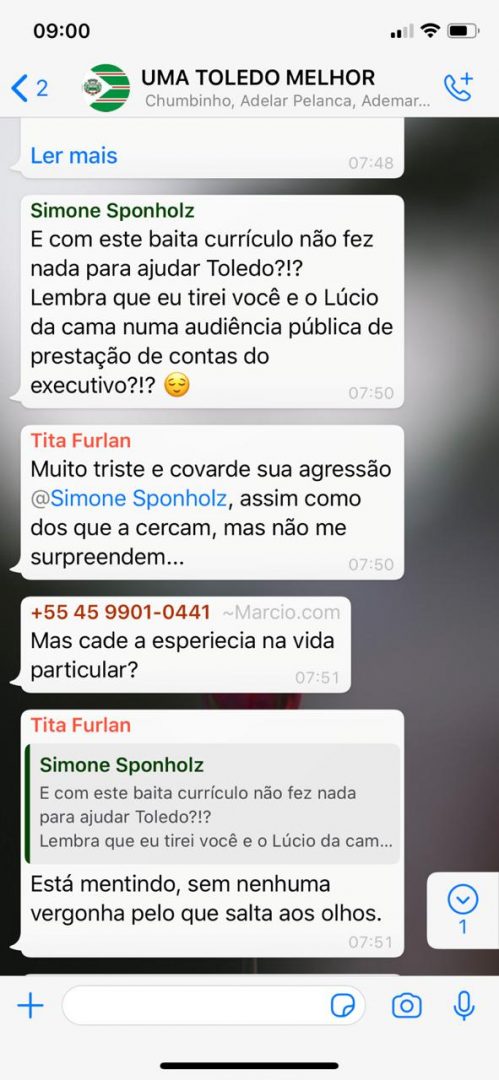Record a voice message

tap(464, 1006)
